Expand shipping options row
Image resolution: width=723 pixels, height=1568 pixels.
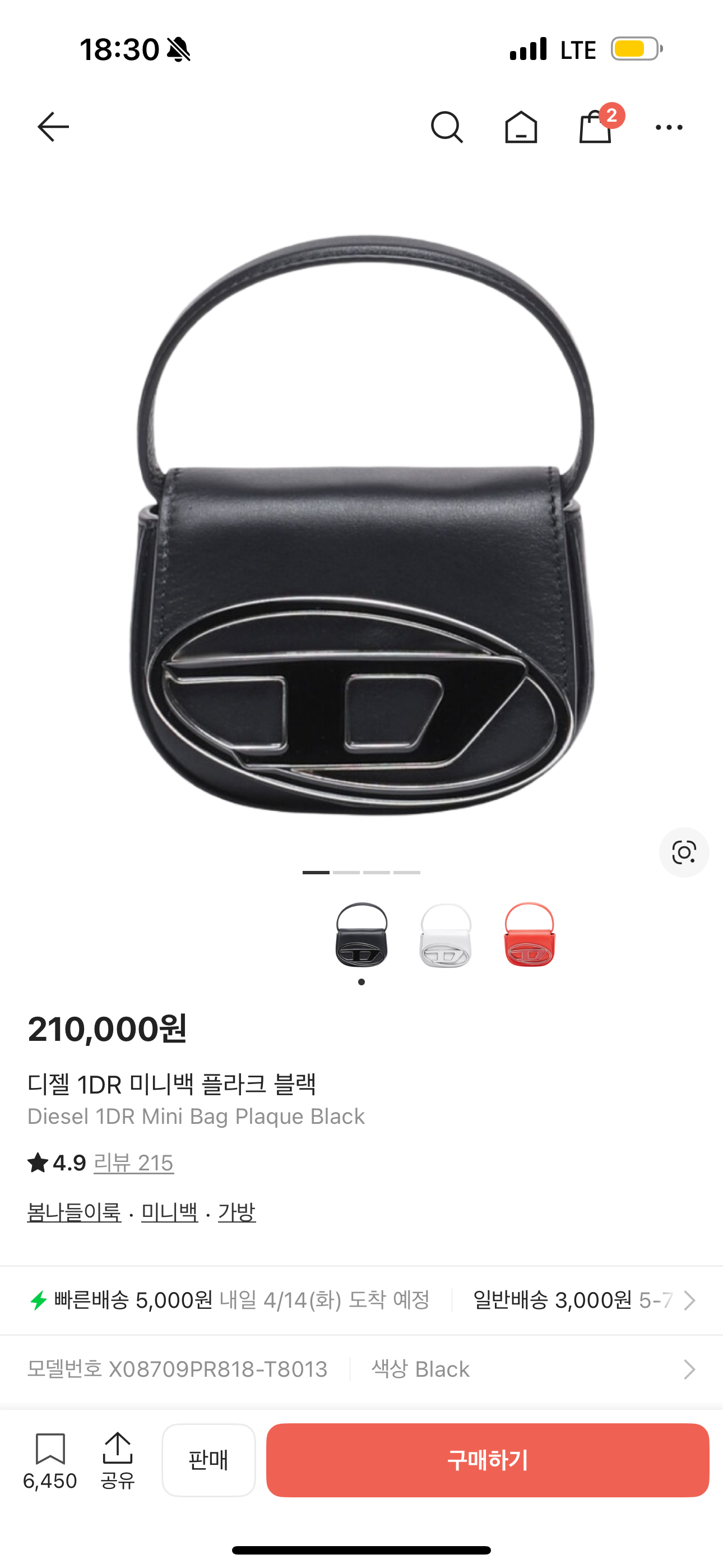tap(688, 1301)
